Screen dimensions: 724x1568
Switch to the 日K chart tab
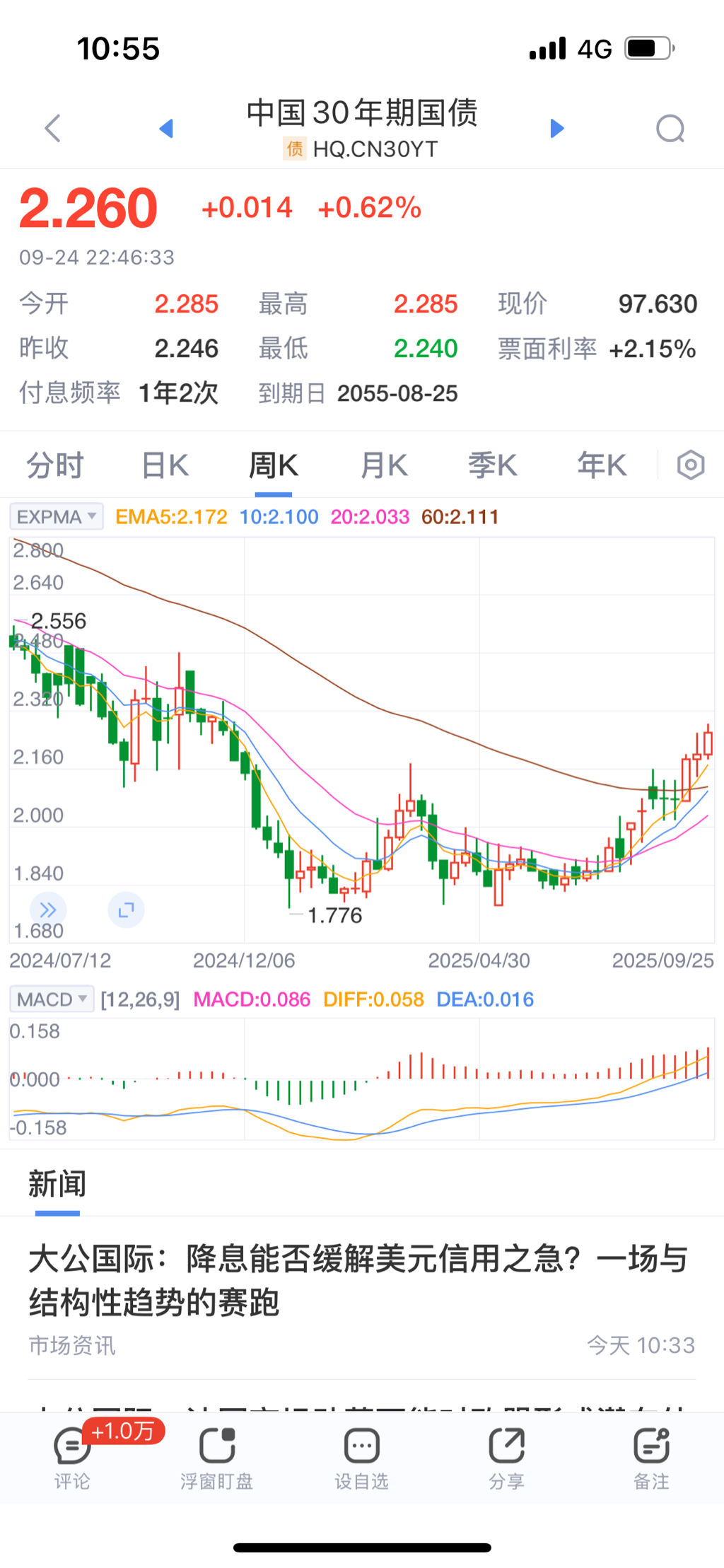[x=165, y=465]
